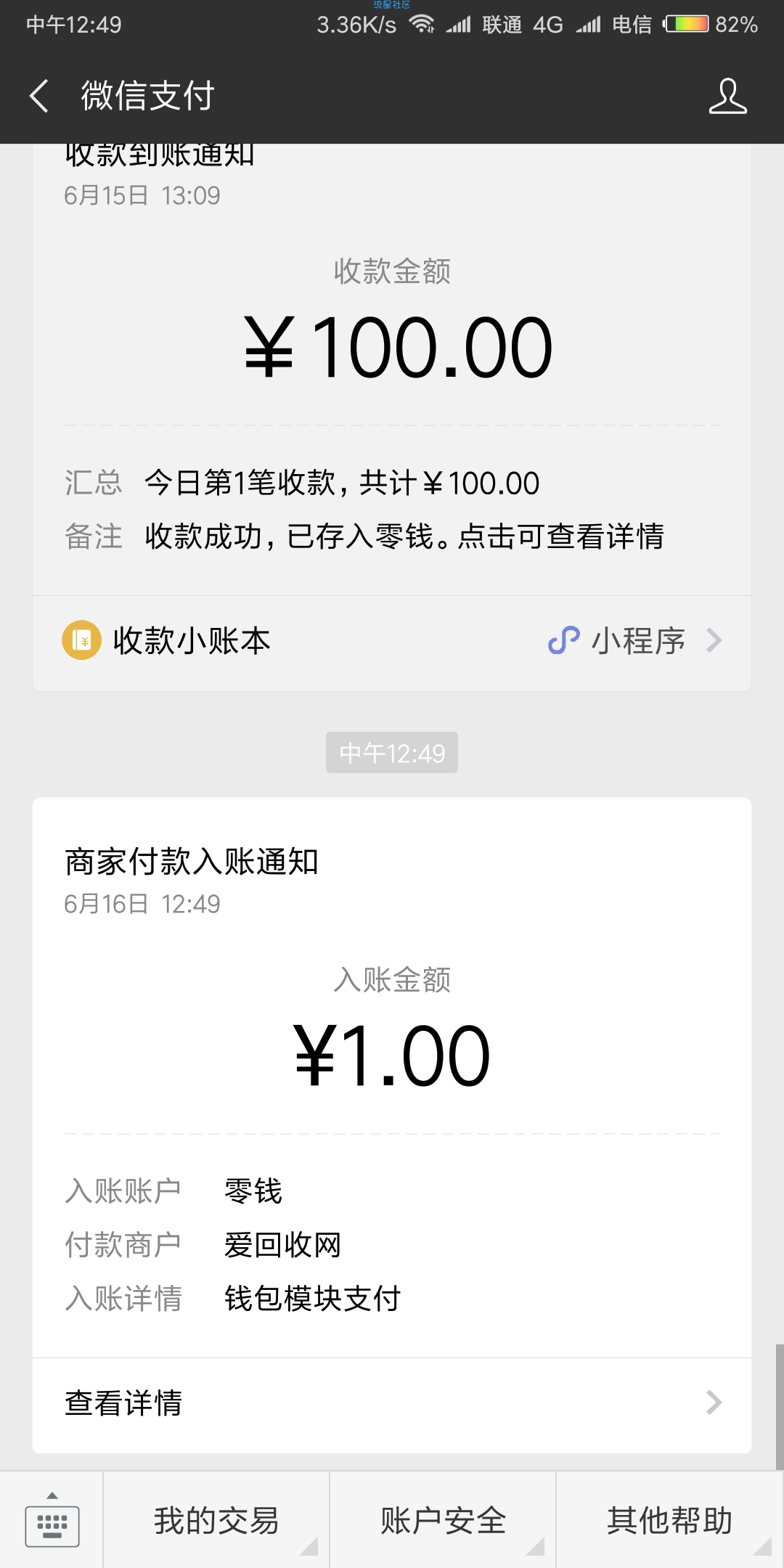This screenshot has height=1568, width=784.
Task: Open 账户安全 menu
Action: coord(443,1520)
